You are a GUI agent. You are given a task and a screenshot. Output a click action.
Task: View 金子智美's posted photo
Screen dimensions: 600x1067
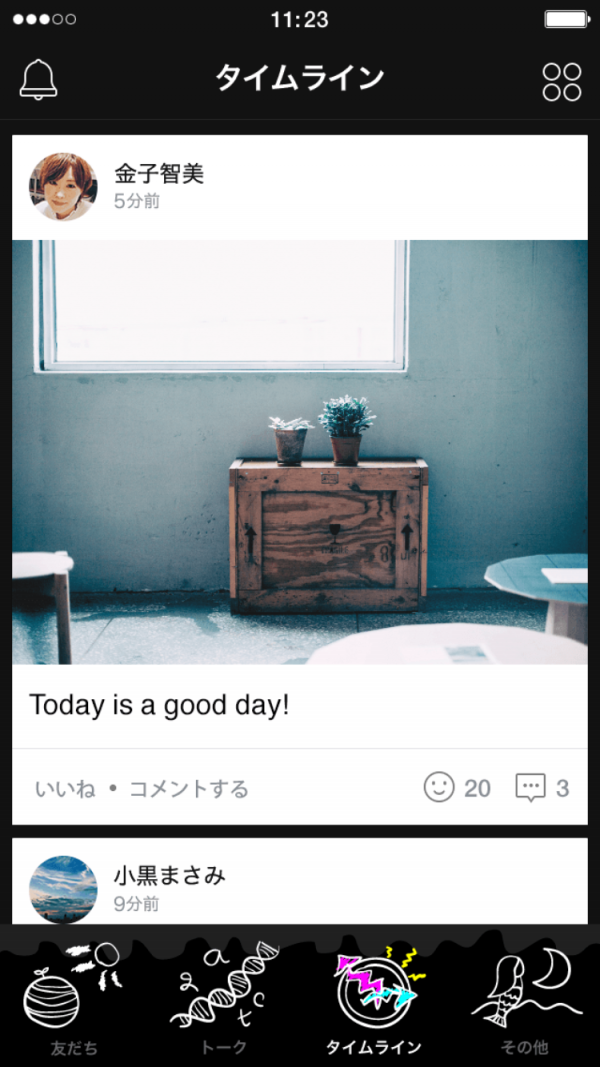pyautogui.click(x=300, y=451)
